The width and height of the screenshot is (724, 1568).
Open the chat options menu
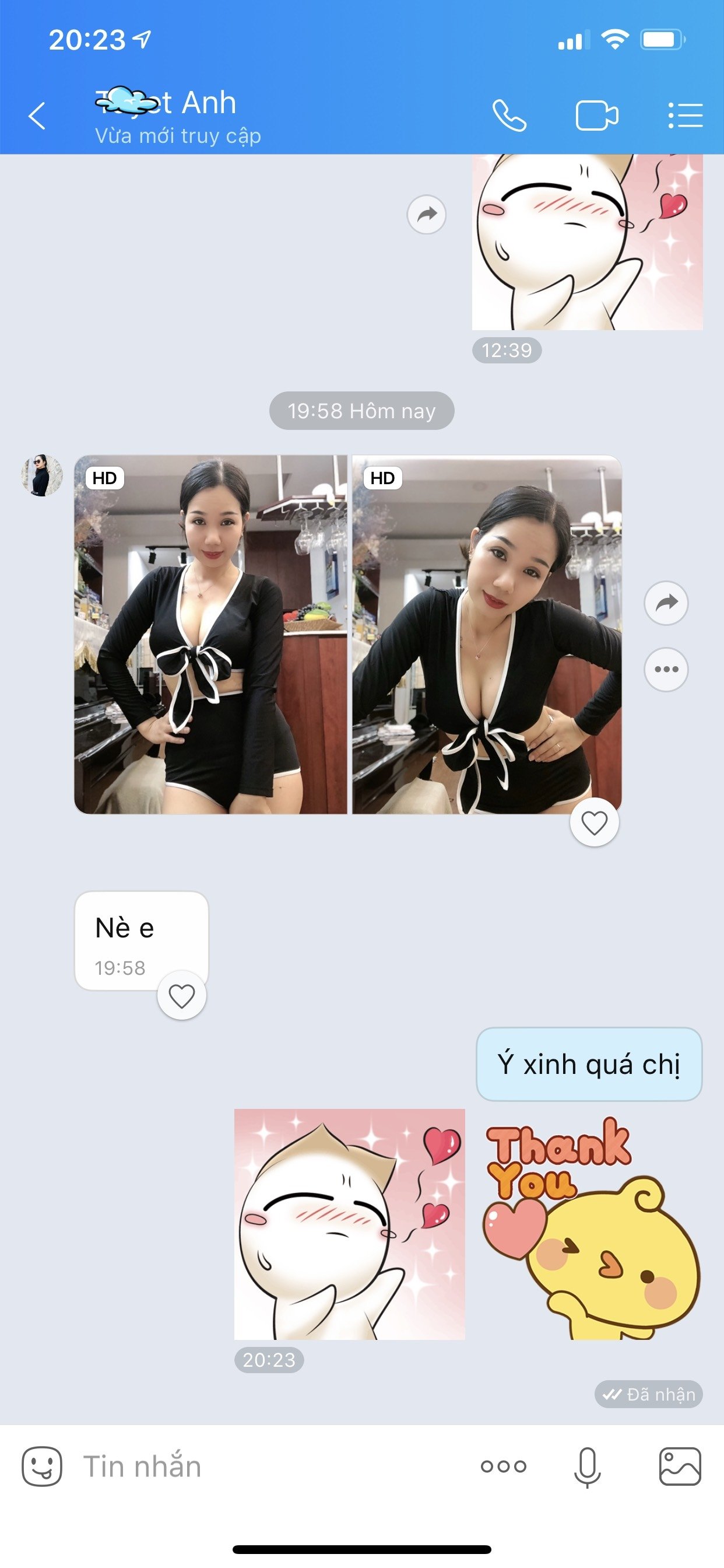(x=685, y=116)
